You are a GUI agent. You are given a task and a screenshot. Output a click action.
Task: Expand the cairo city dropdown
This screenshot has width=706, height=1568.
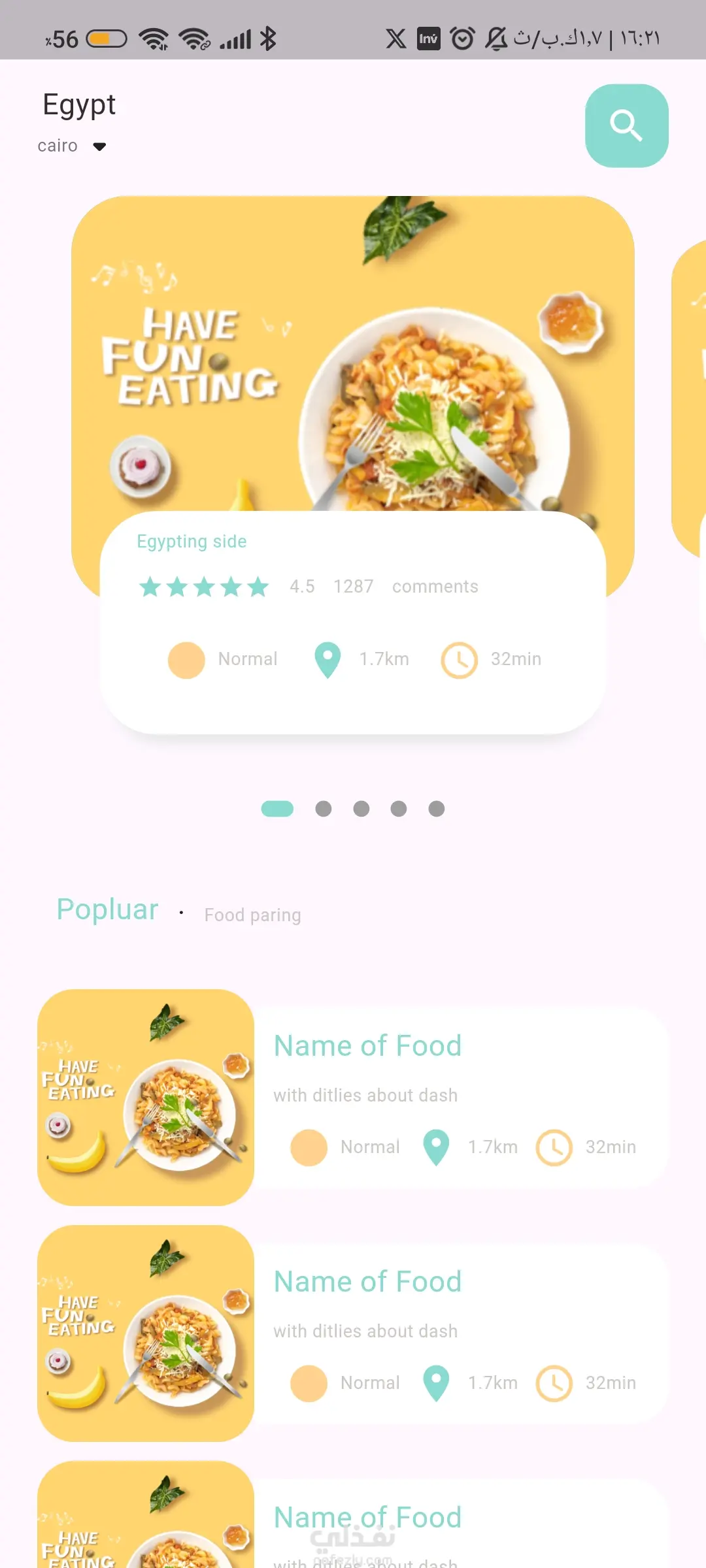(99, 146)
